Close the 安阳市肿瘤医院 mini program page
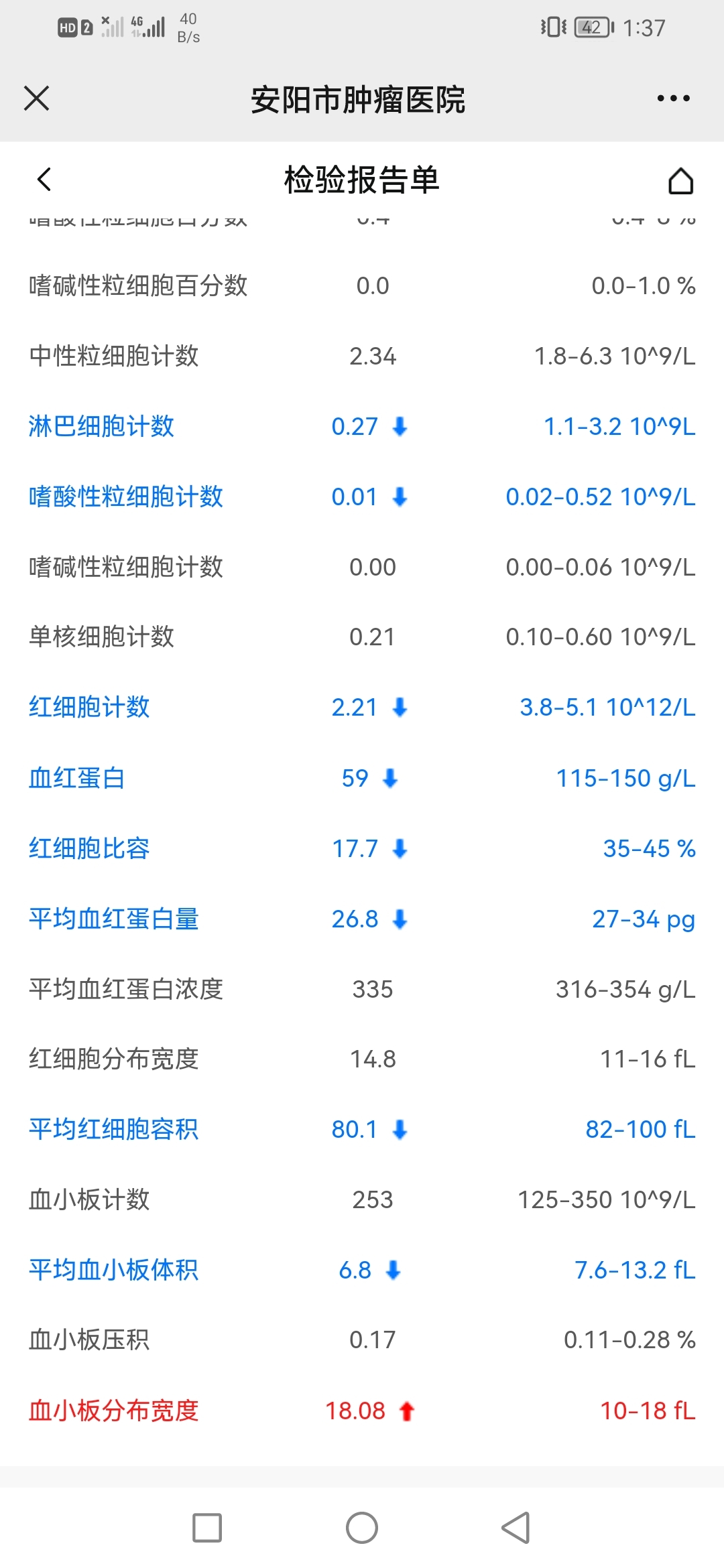The height and width of the screenshot is (1568, 724). (37, 99)
